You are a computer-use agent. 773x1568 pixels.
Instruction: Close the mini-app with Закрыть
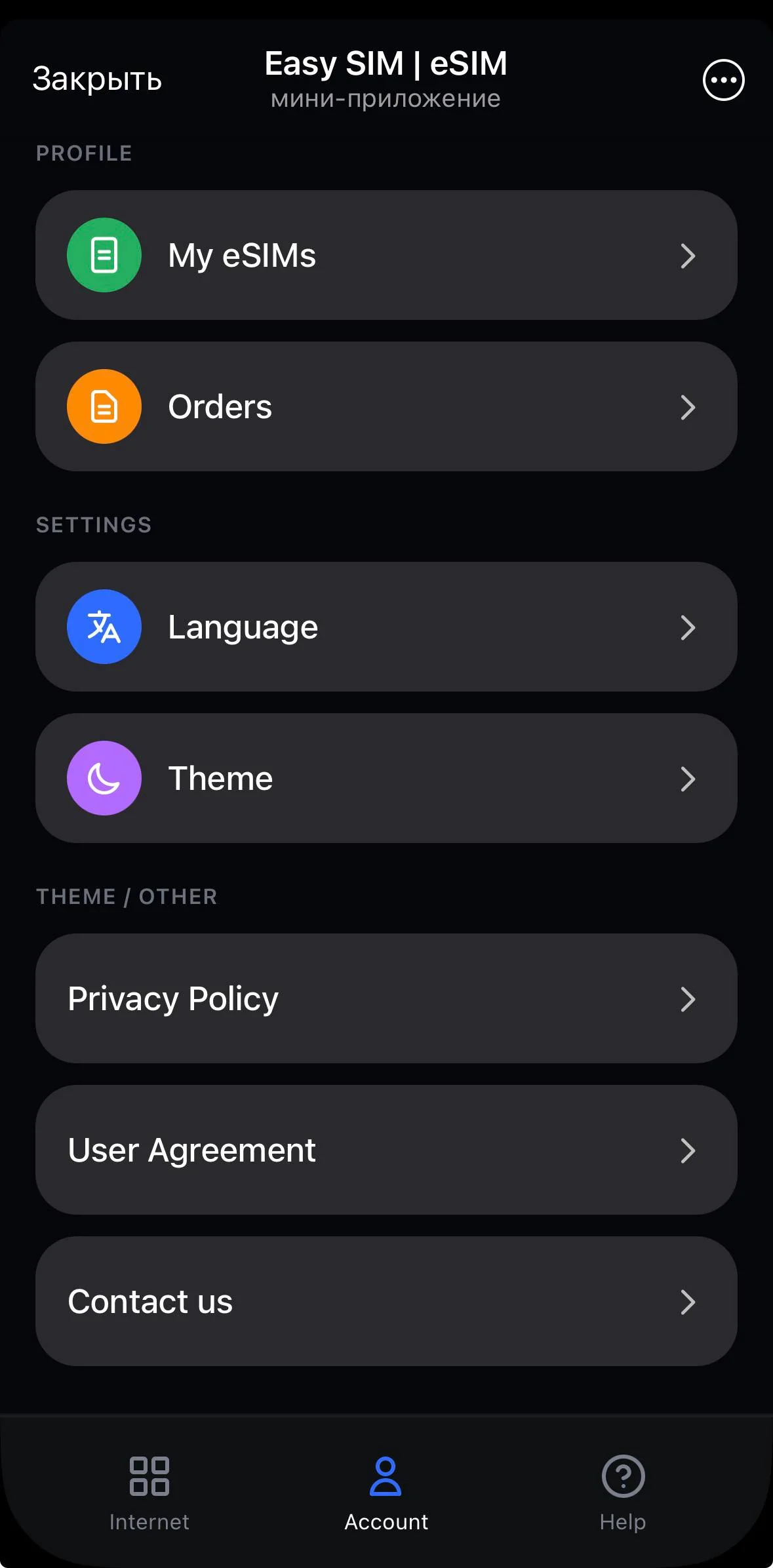click(97, 80)
